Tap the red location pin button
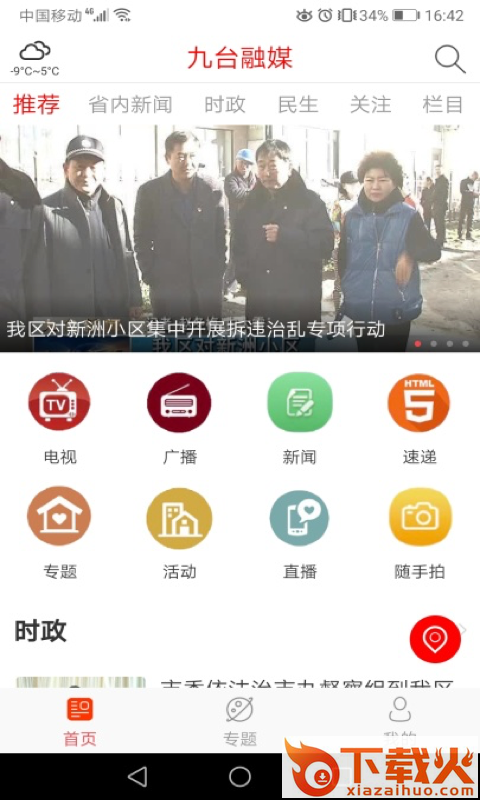Image resolution: width=480 pixels, height=800 pixels. point(435,639)
